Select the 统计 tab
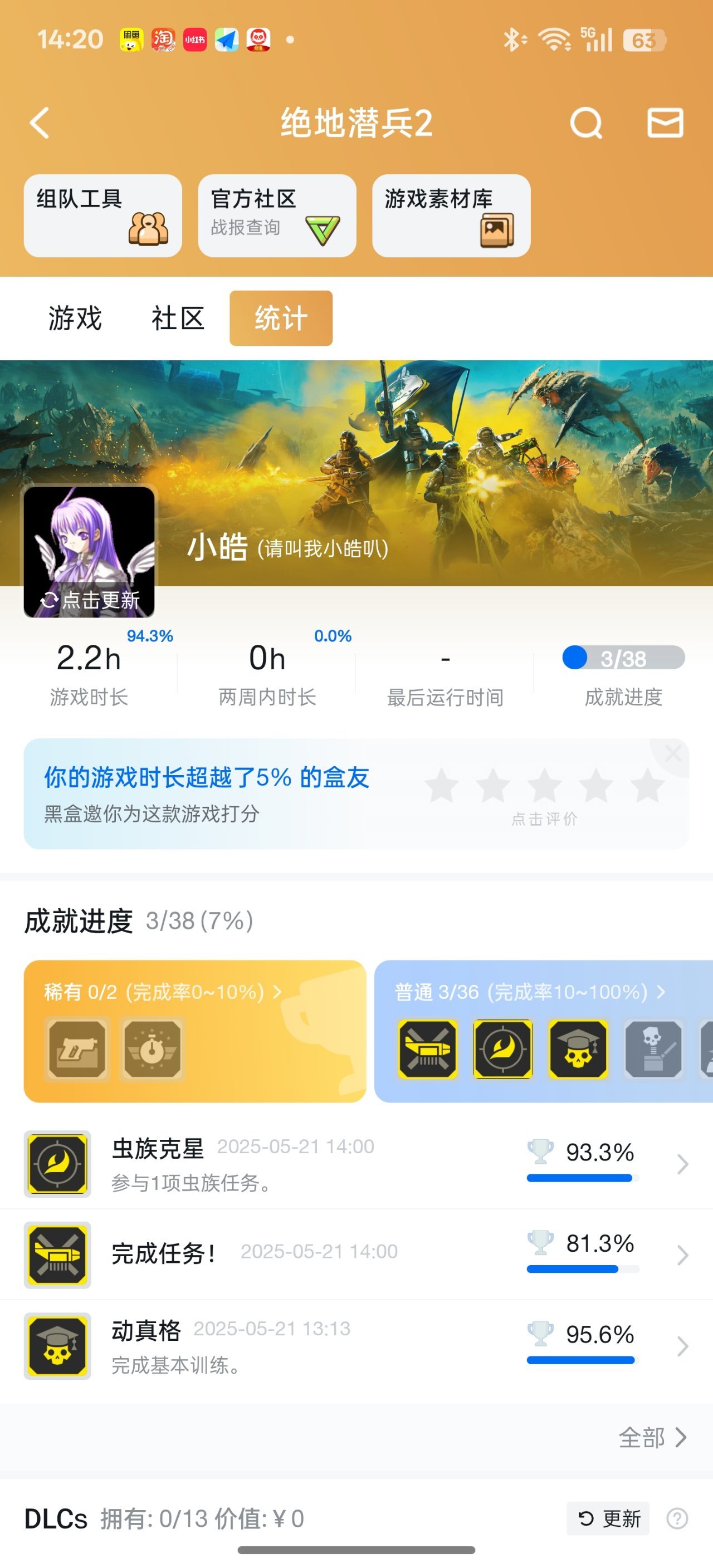The height and width of the screenshot is (1568, 713). tap(281, 318)
